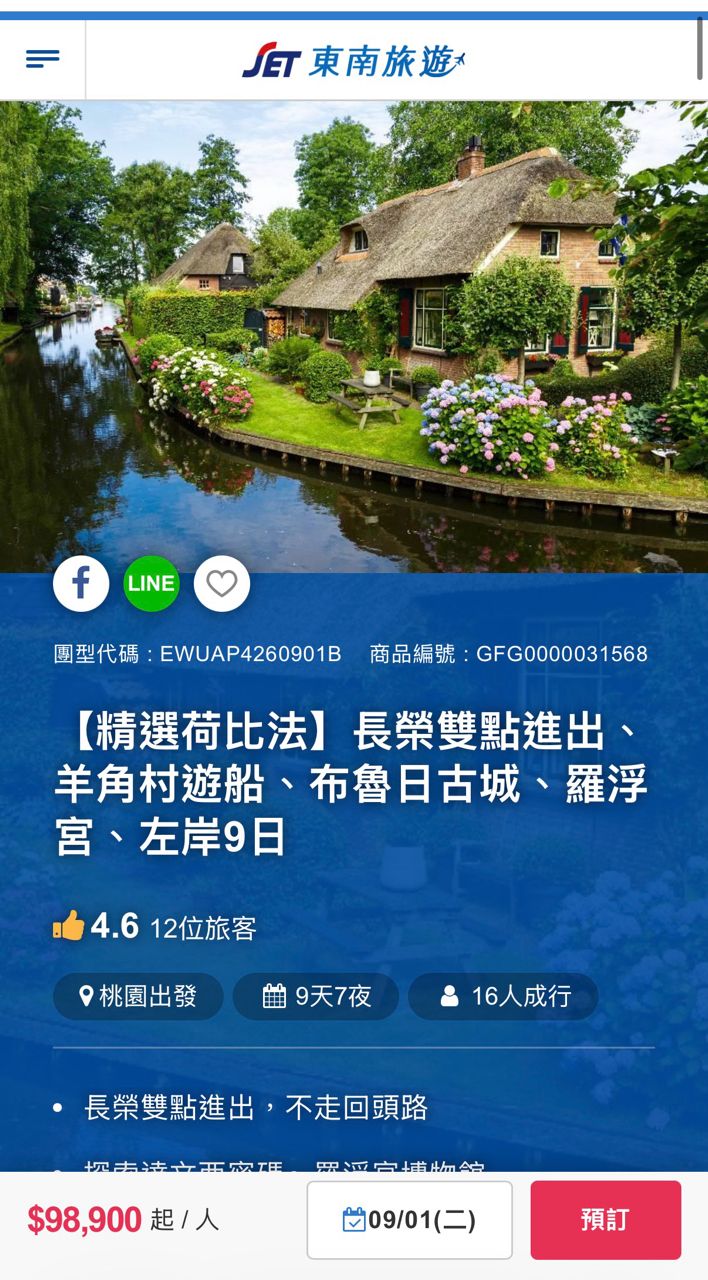
Task: Share this tour via LINE
Action: pos(151,584)
